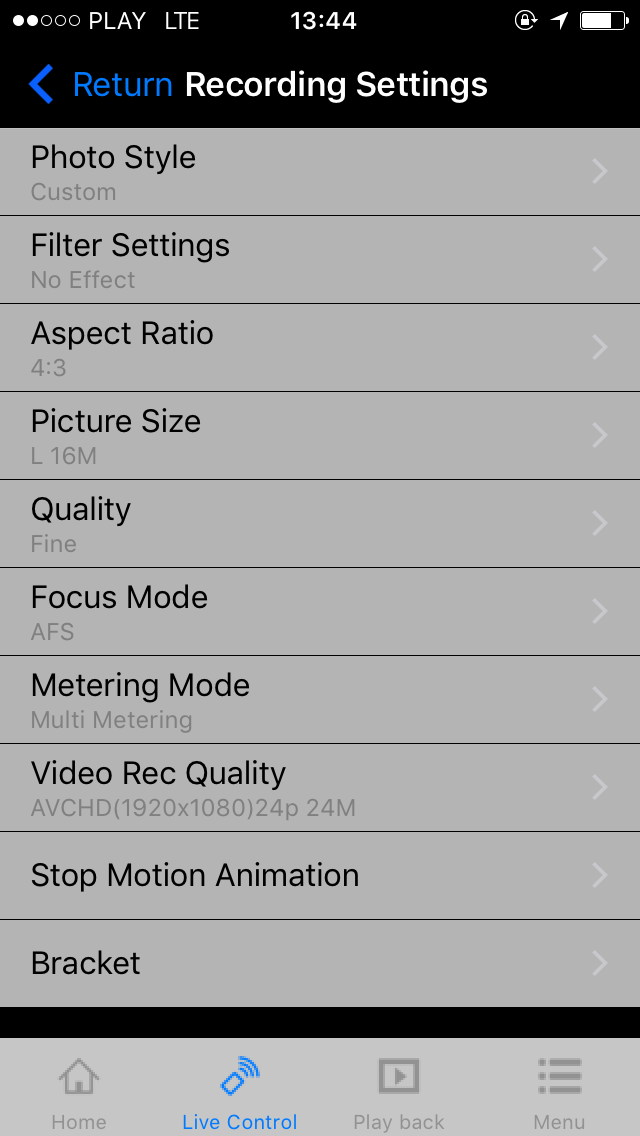
Task: Open Filter Settings row
Action: point(320,259)
